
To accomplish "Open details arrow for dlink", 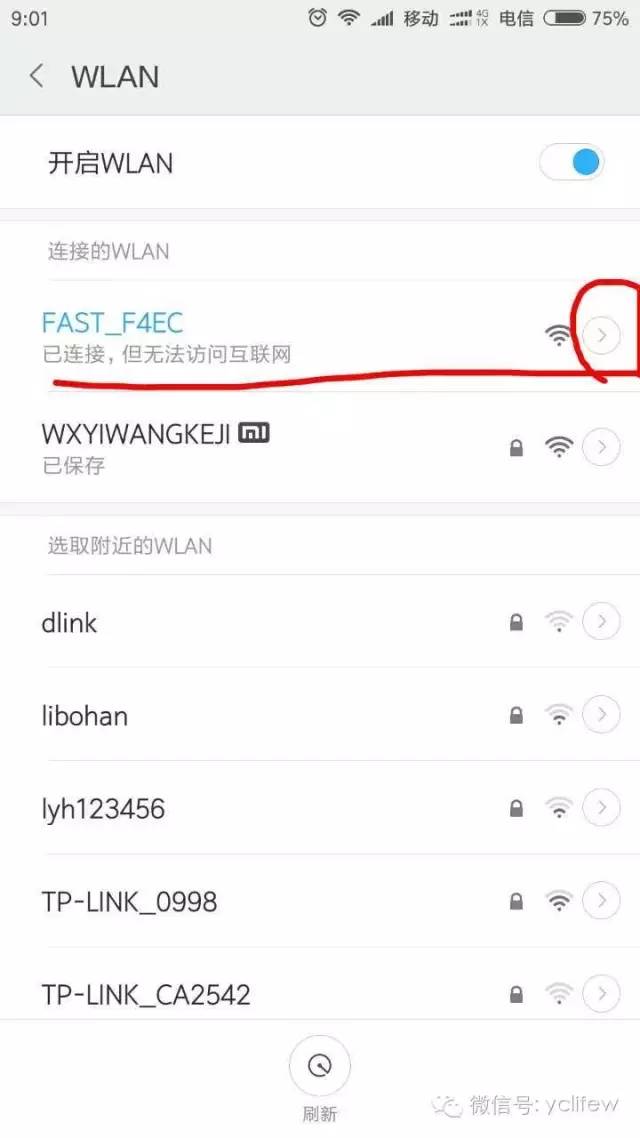I will point(601,623).
